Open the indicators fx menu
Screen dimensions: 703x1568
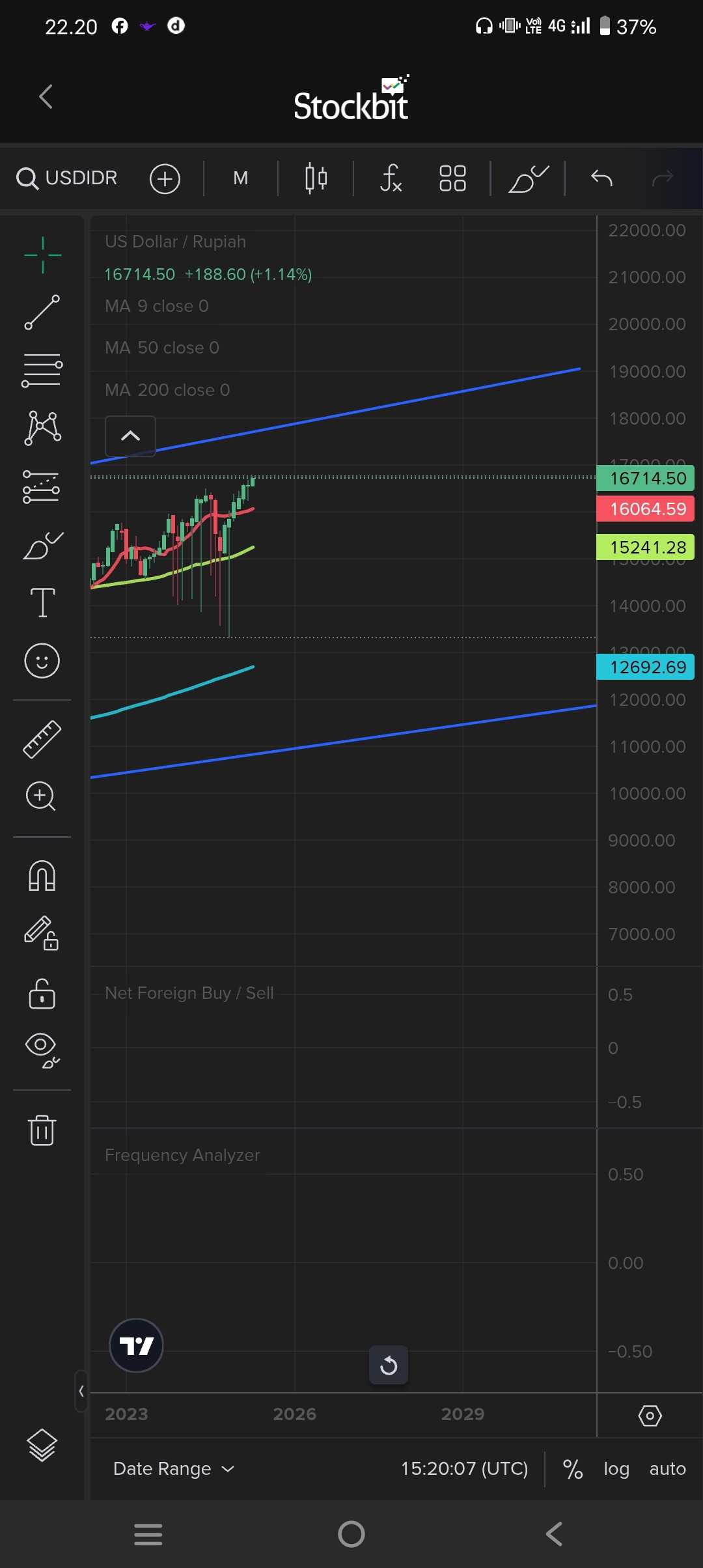(391, 178)
